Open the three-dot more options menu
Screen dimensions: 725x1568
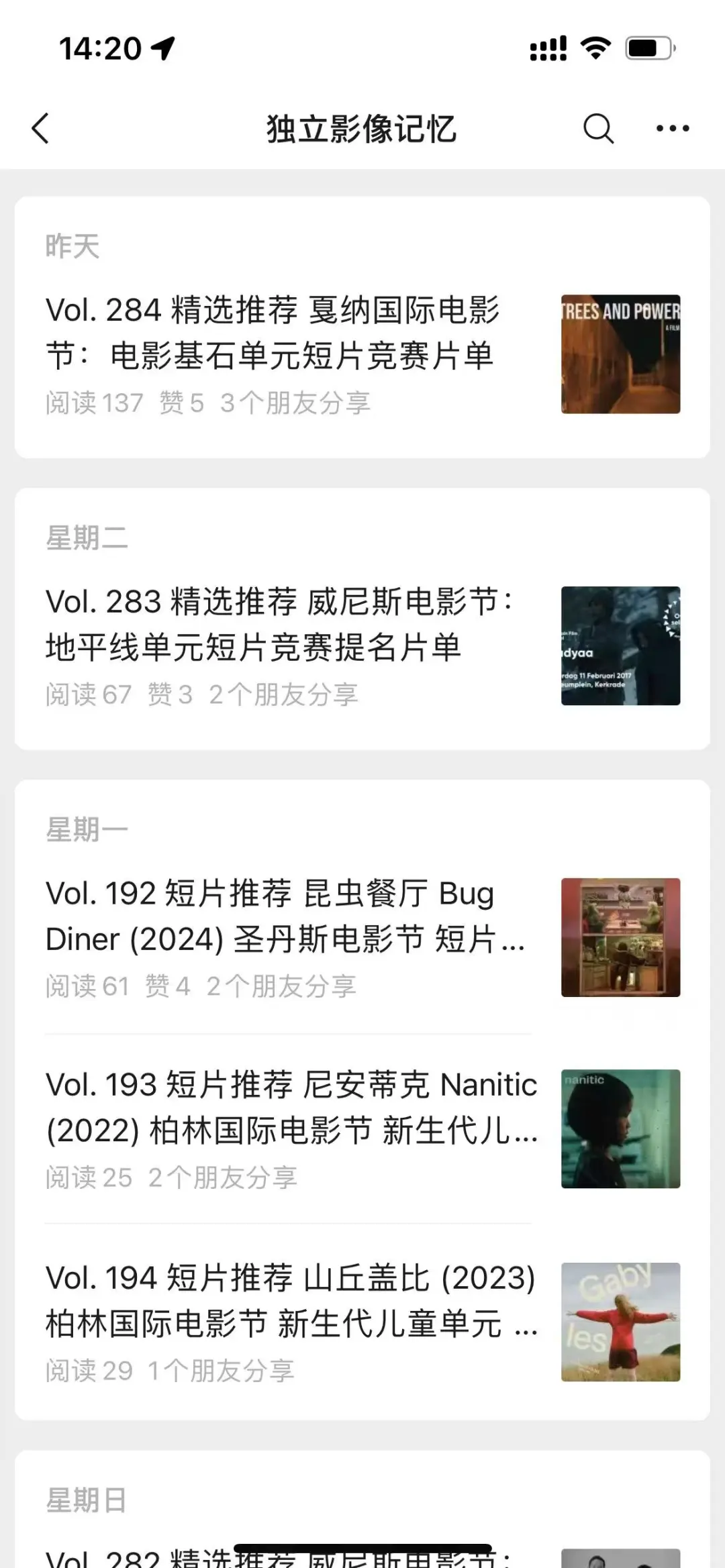tap(672, 128)
